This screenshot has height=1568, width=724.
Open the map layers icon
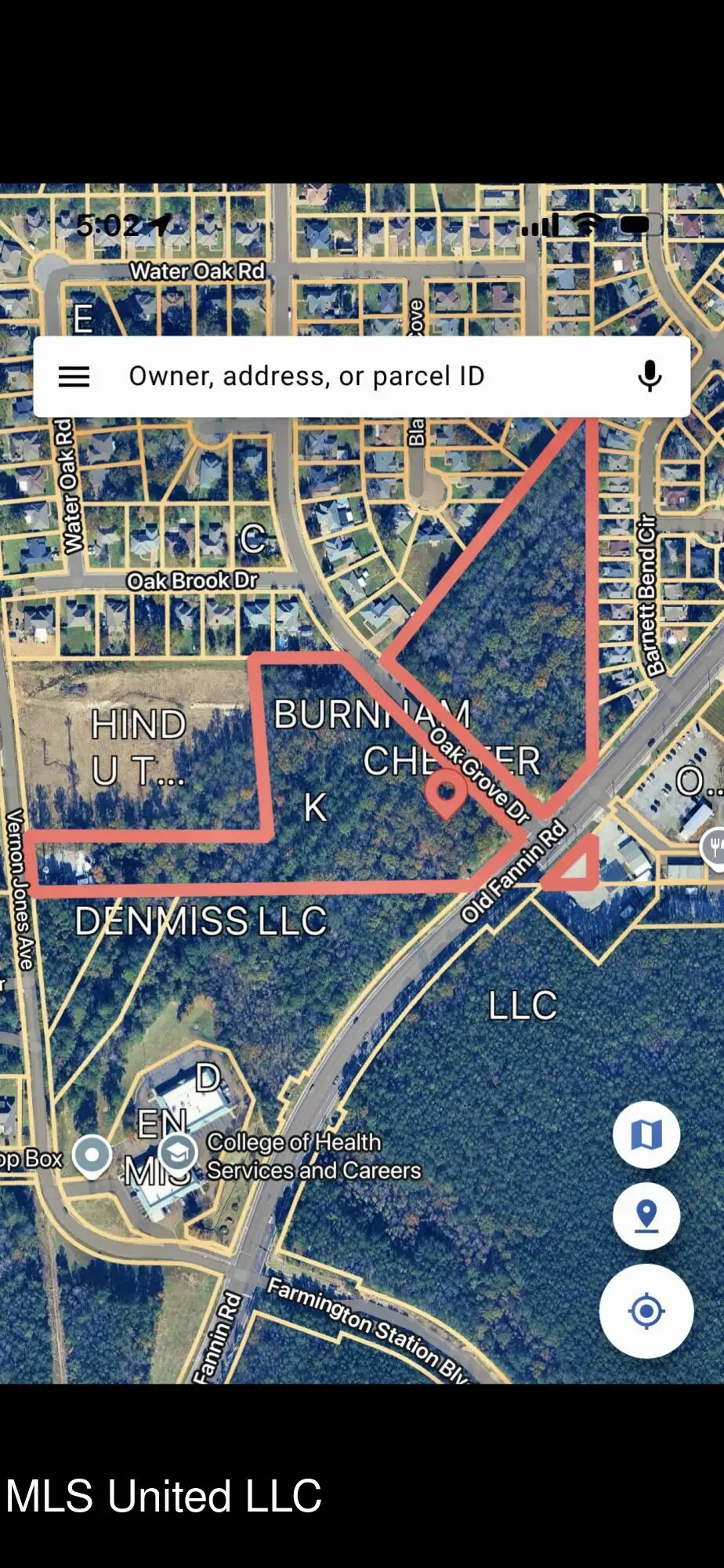[x=646, y=1134]
